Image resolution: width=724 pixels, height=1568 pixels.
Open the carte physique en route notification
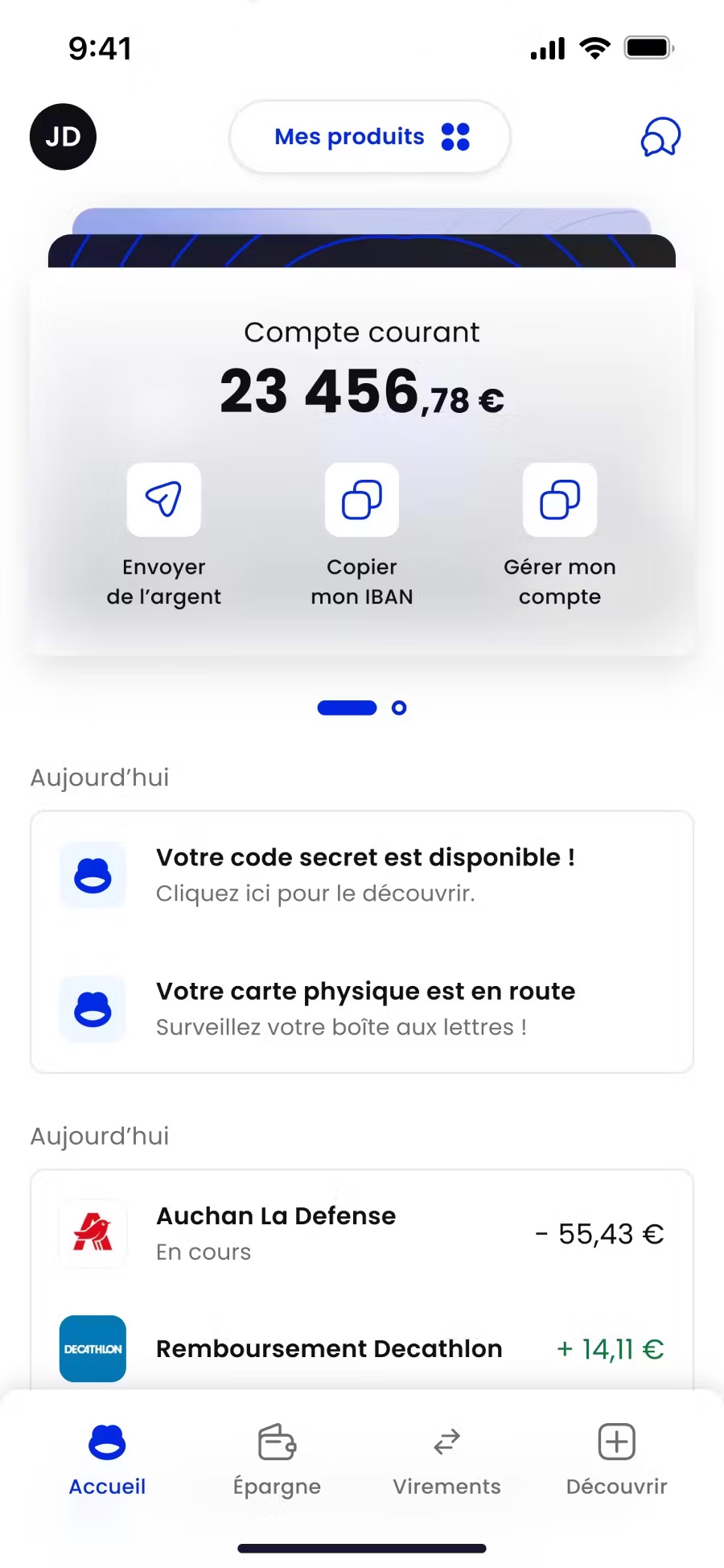(362, 1009)
